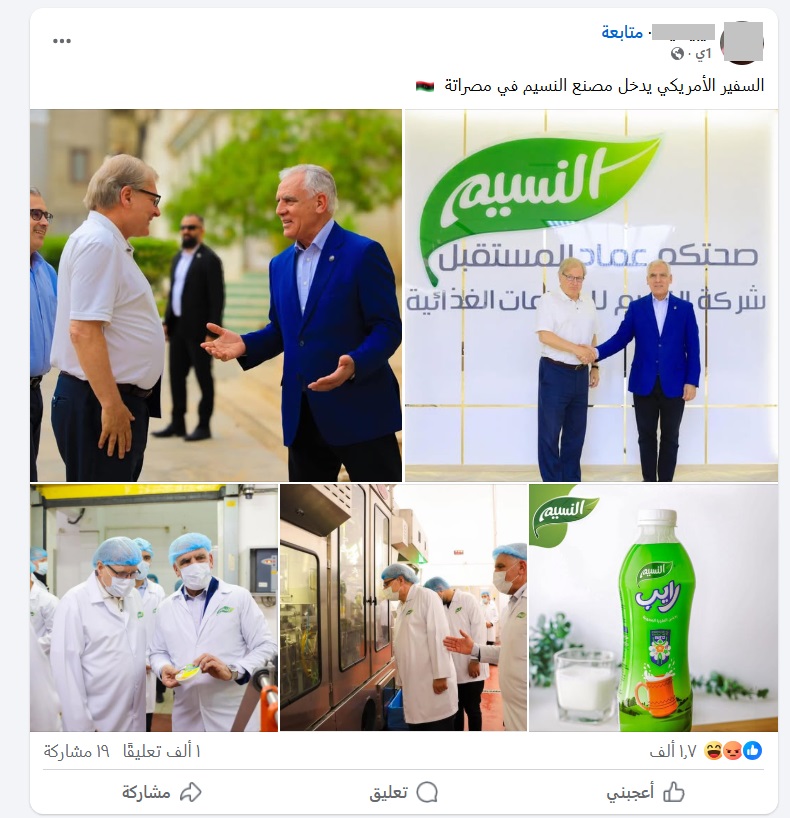Open the photo of two men talking outdoors
This screenshot has height=818, width=790.
tap(216, 295)
